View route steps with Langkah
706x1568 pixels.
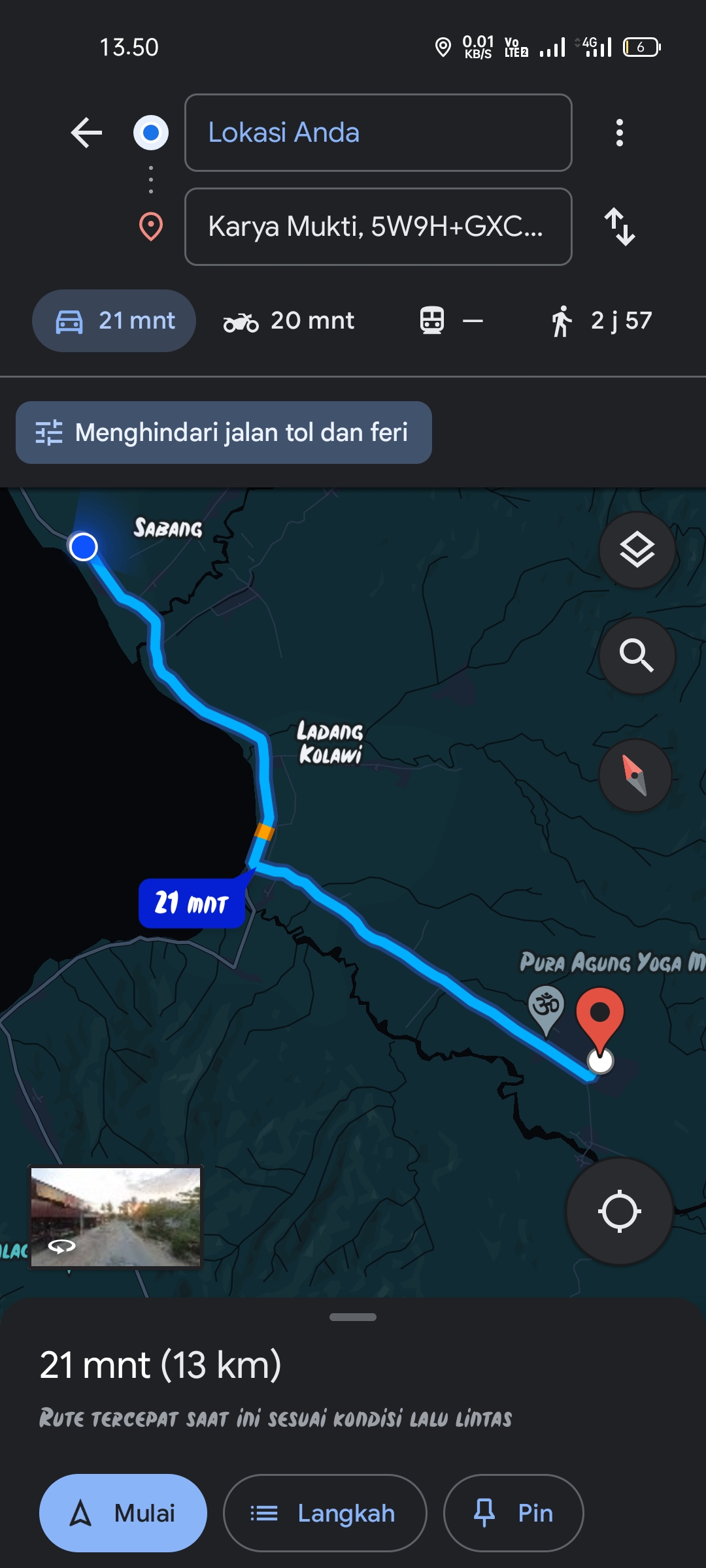325,1513
